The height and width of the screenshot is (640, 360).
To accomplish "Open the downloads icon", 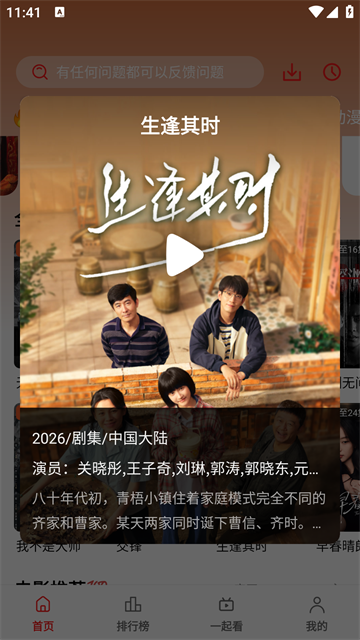I will tap(292, 72).
